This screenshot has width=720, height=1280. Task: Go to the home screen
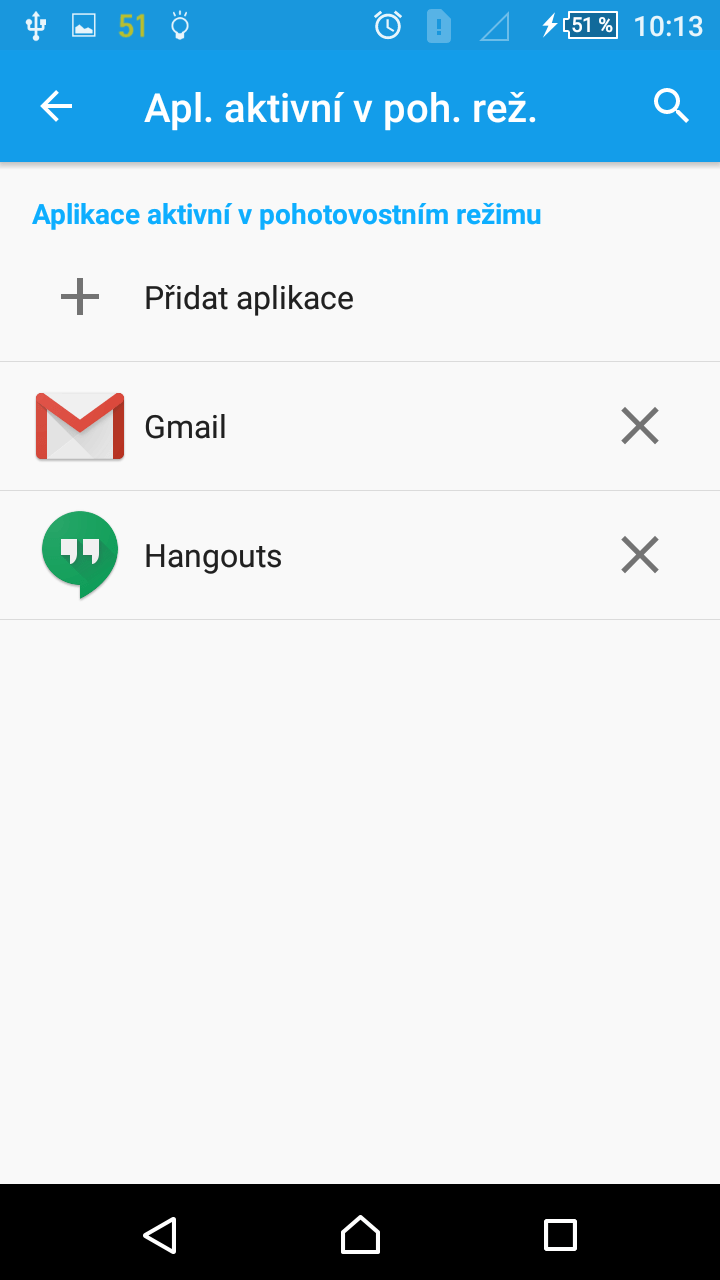tap(360, 1234)
